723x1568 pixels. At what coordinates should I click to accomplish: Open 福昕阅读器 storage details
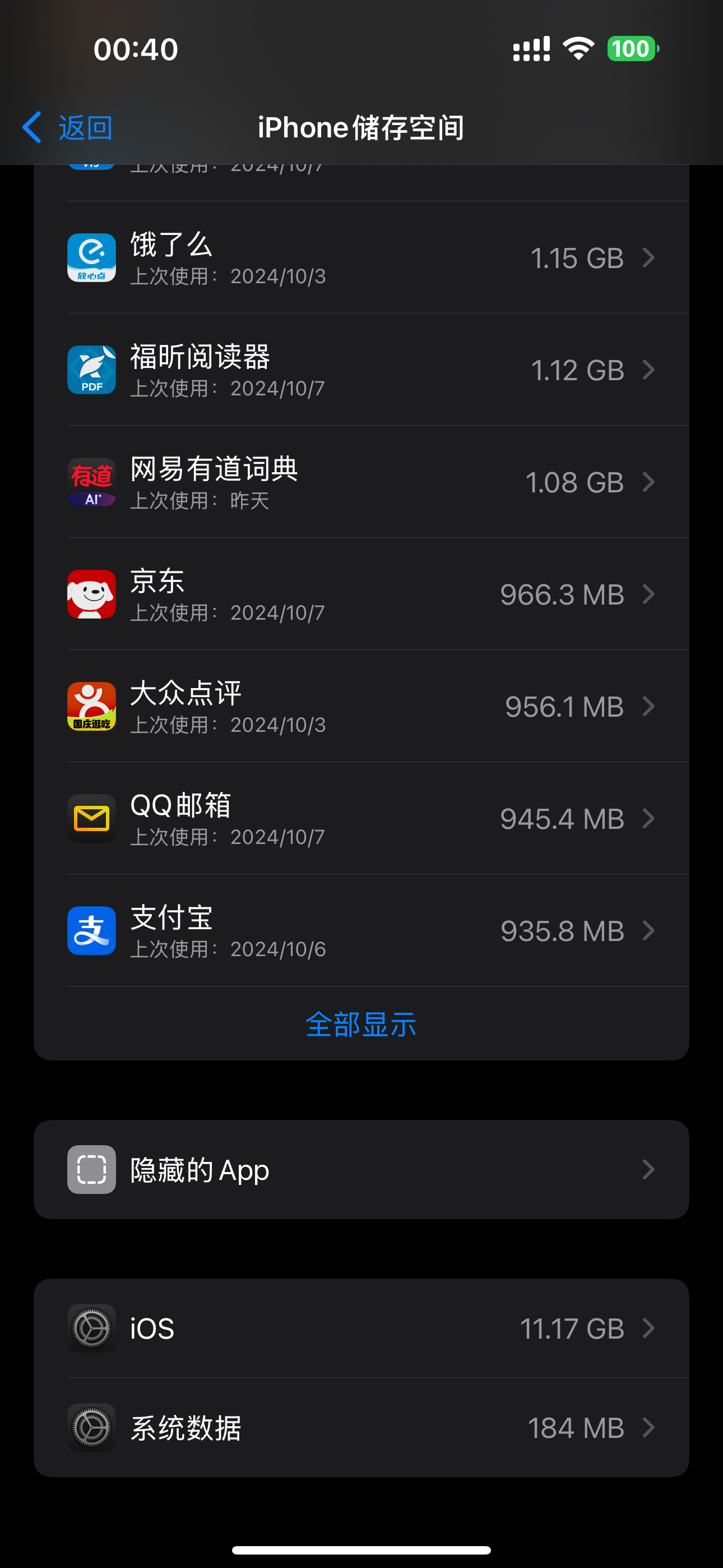361,370
